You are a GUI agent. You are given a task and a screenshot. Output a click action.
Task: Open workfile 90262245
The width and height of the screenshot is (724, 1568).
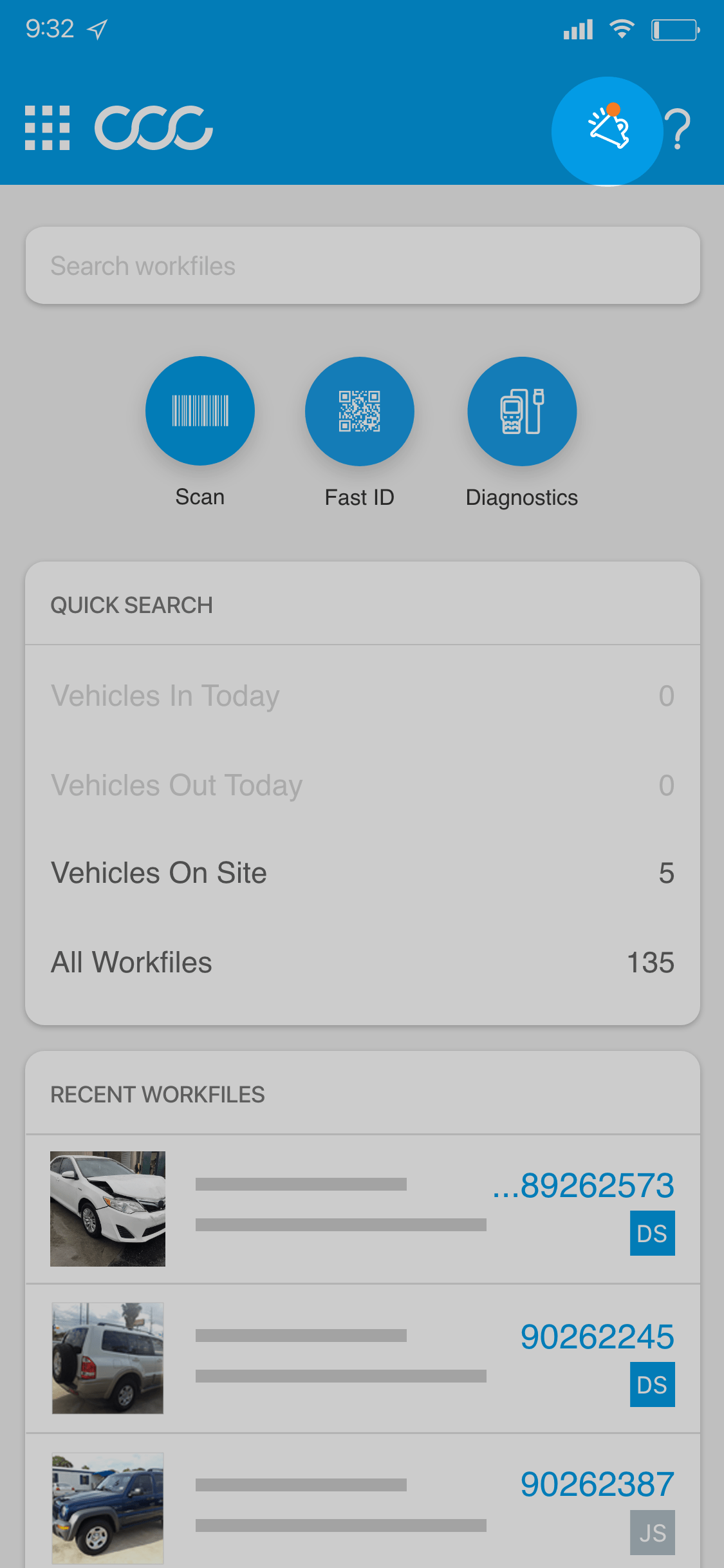click(x=362, y=1359)
